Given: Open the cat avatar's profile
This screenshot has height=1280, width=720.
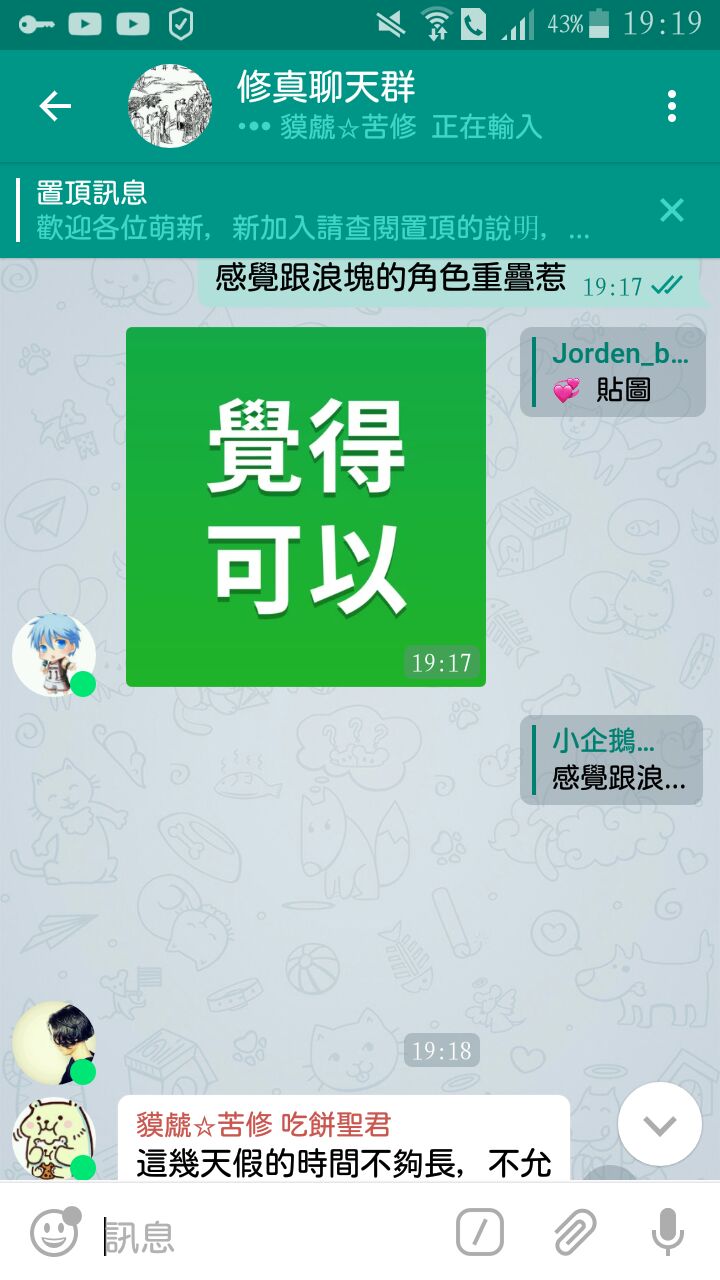Looking at the screenshot, I should tap(54, 1140).
